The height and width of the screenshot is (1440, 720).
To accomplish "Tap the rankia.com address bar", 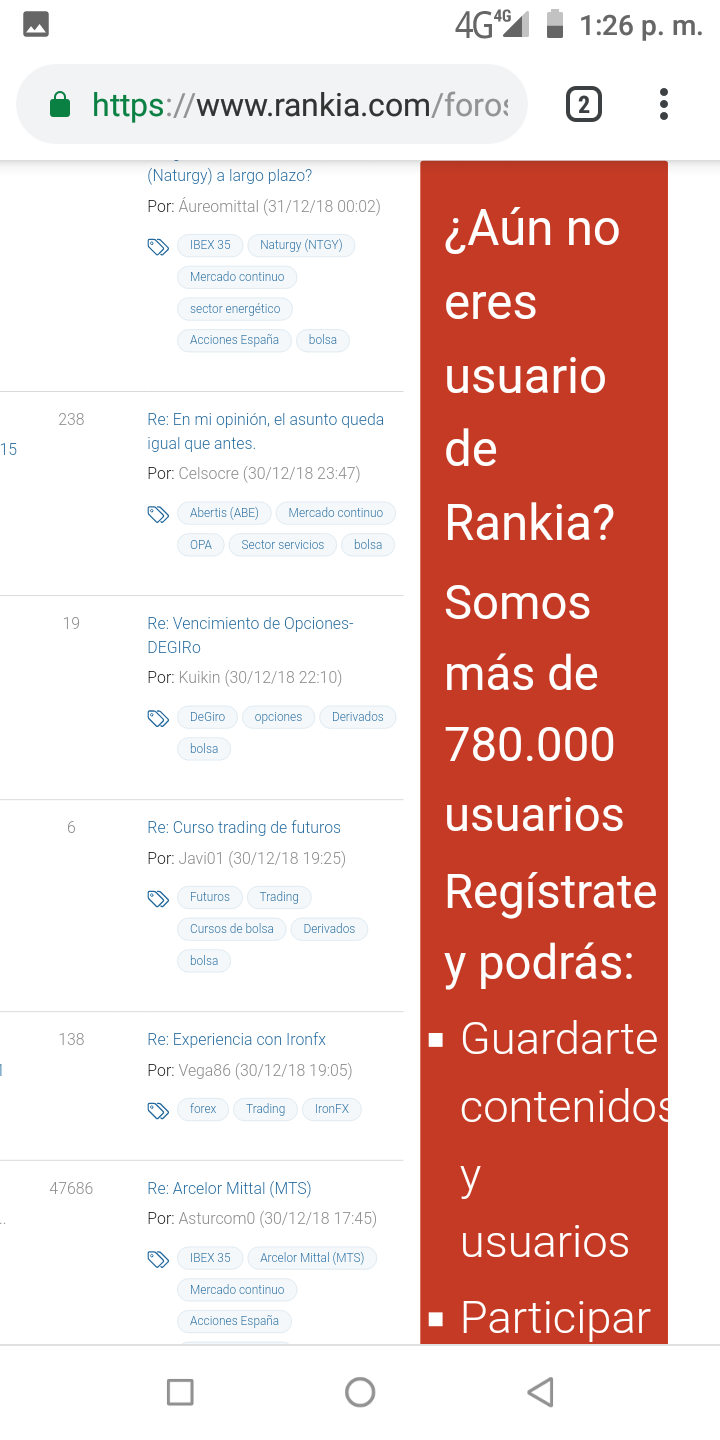I will coord(300,104).
